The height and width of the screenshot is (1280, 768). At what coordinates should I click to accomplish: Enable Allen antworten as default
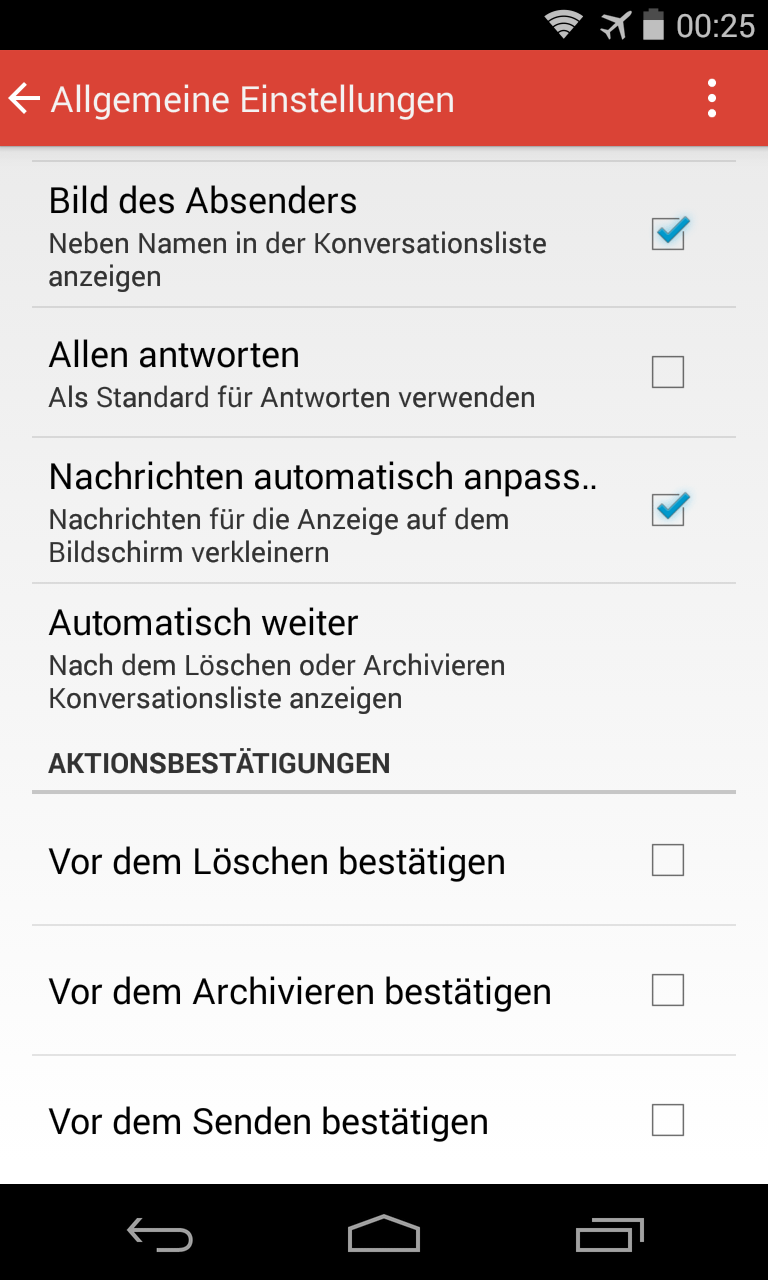[667, 372]
